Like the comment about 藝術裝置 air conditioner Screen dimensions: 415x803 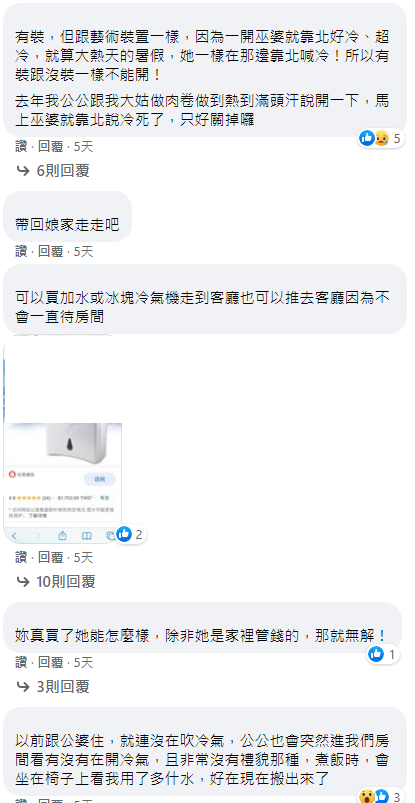(21, 147)
